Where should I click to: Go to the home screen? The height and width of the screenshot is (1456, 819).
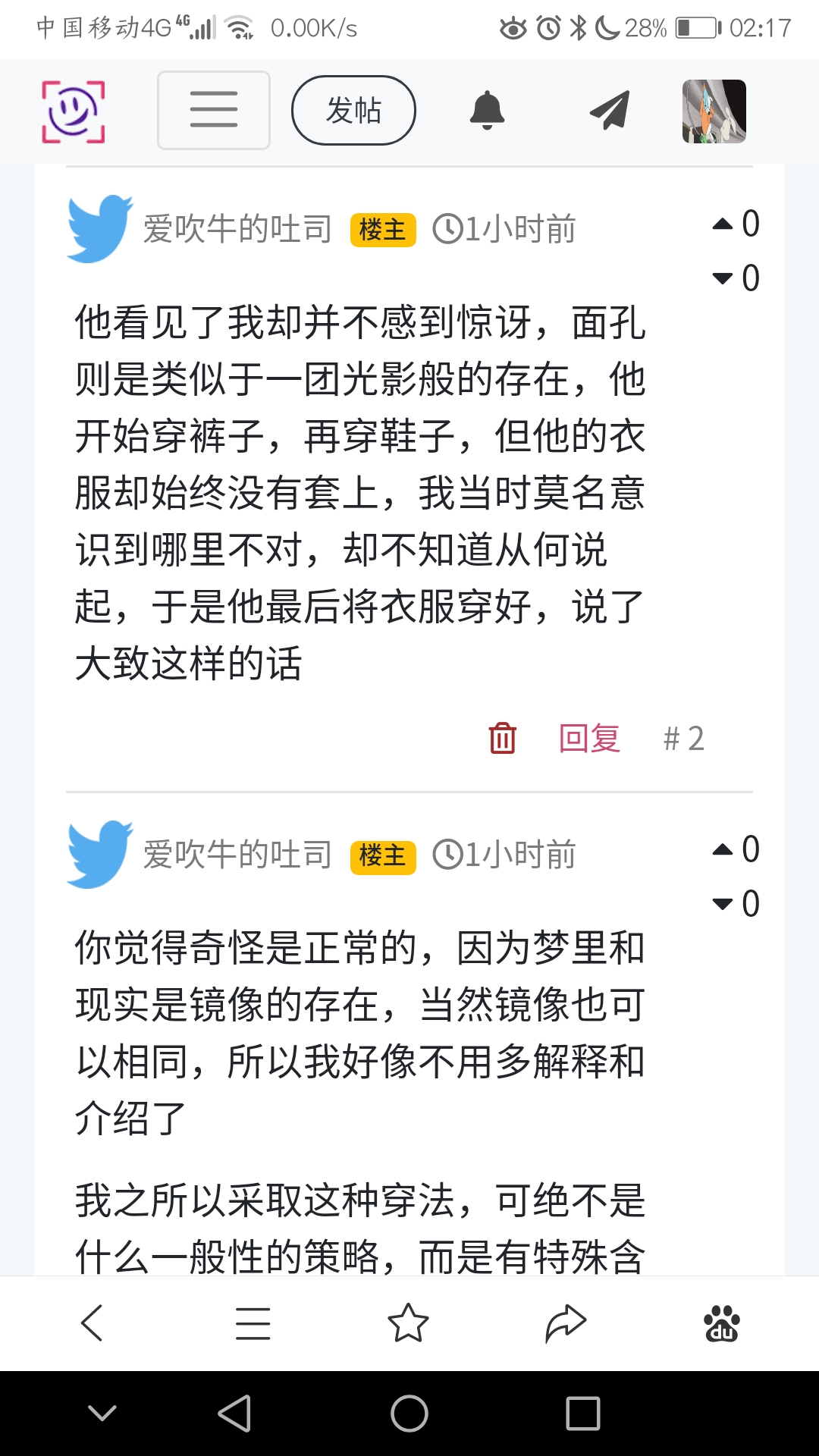pos(409,1414)
